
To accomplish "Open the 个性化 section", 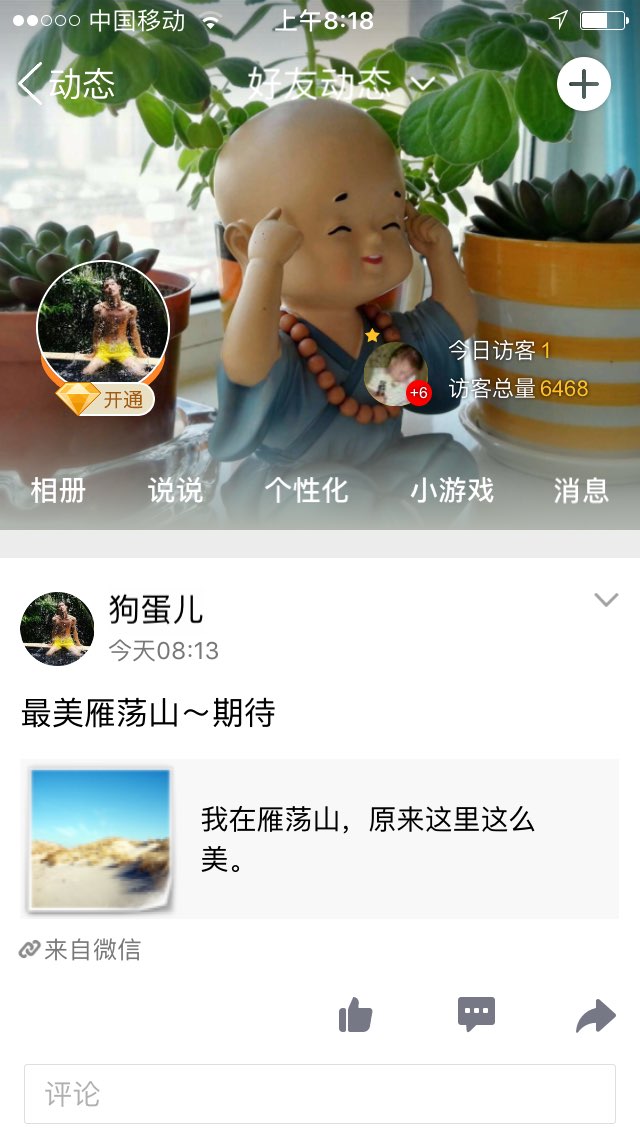I will click(x=306, y=490).
